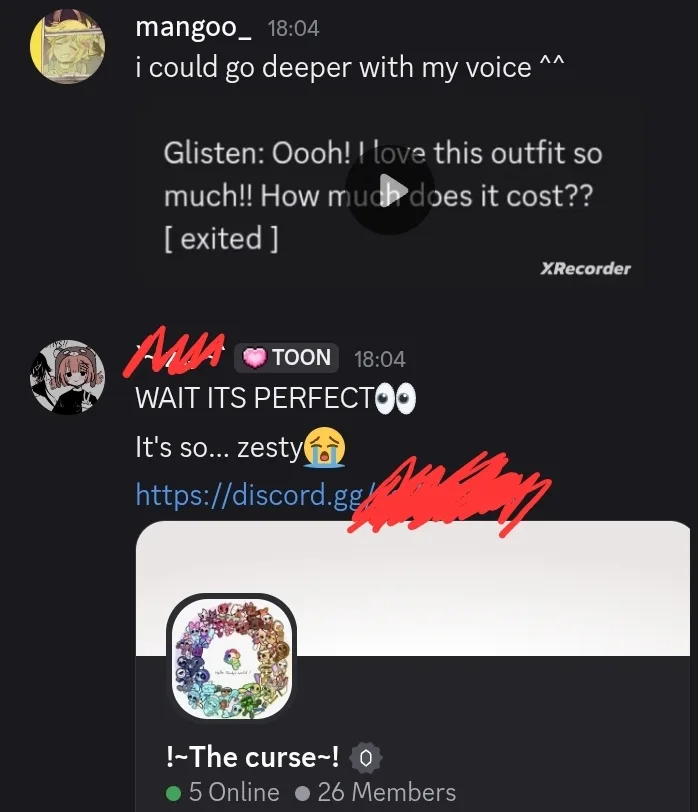The width and height of the screenshot is (698, 812).
Task: View the second user's avatar
Action: click(67, 377)
